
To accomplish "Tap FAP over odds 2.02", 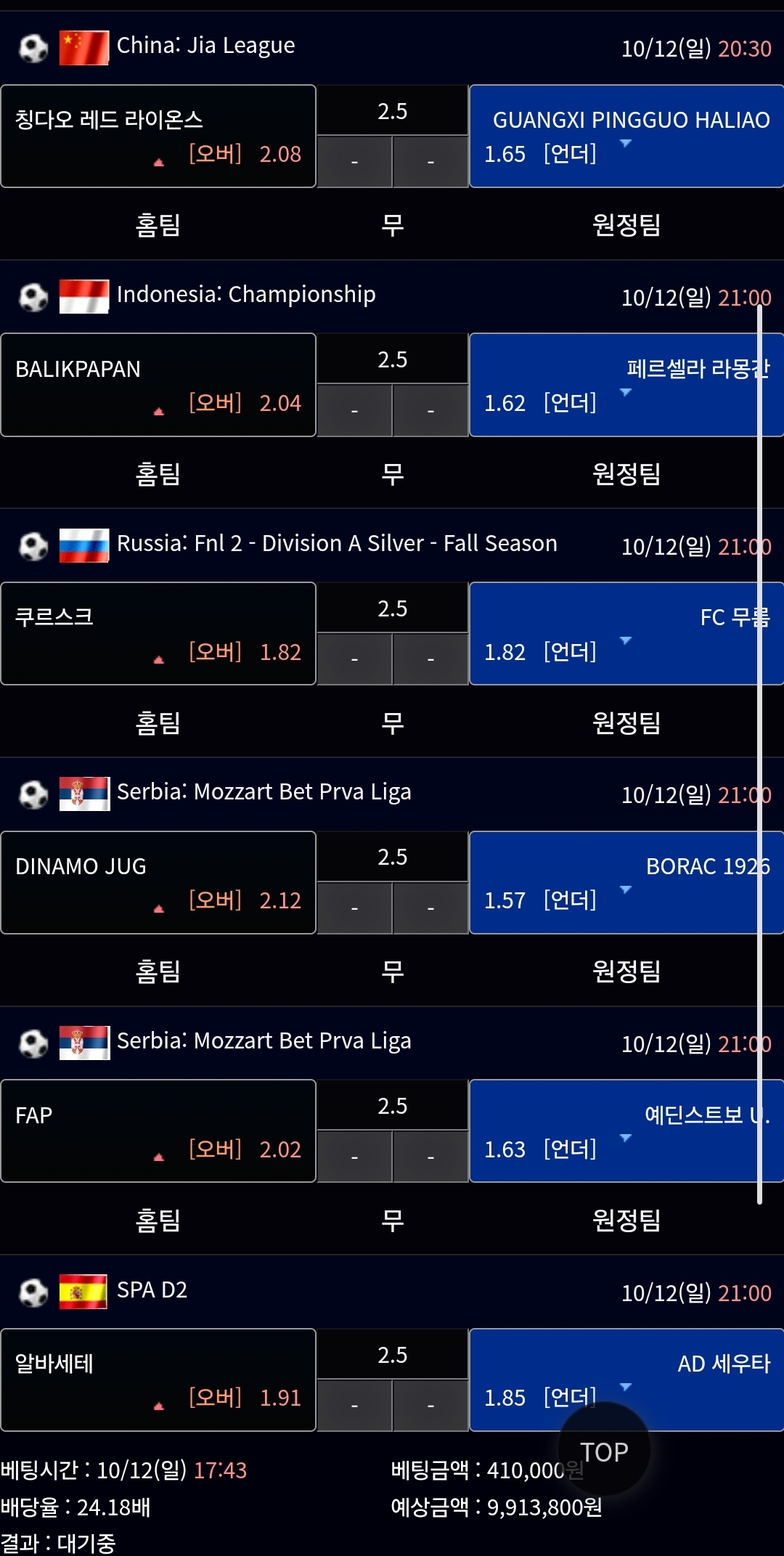I will click(158, 1131).
